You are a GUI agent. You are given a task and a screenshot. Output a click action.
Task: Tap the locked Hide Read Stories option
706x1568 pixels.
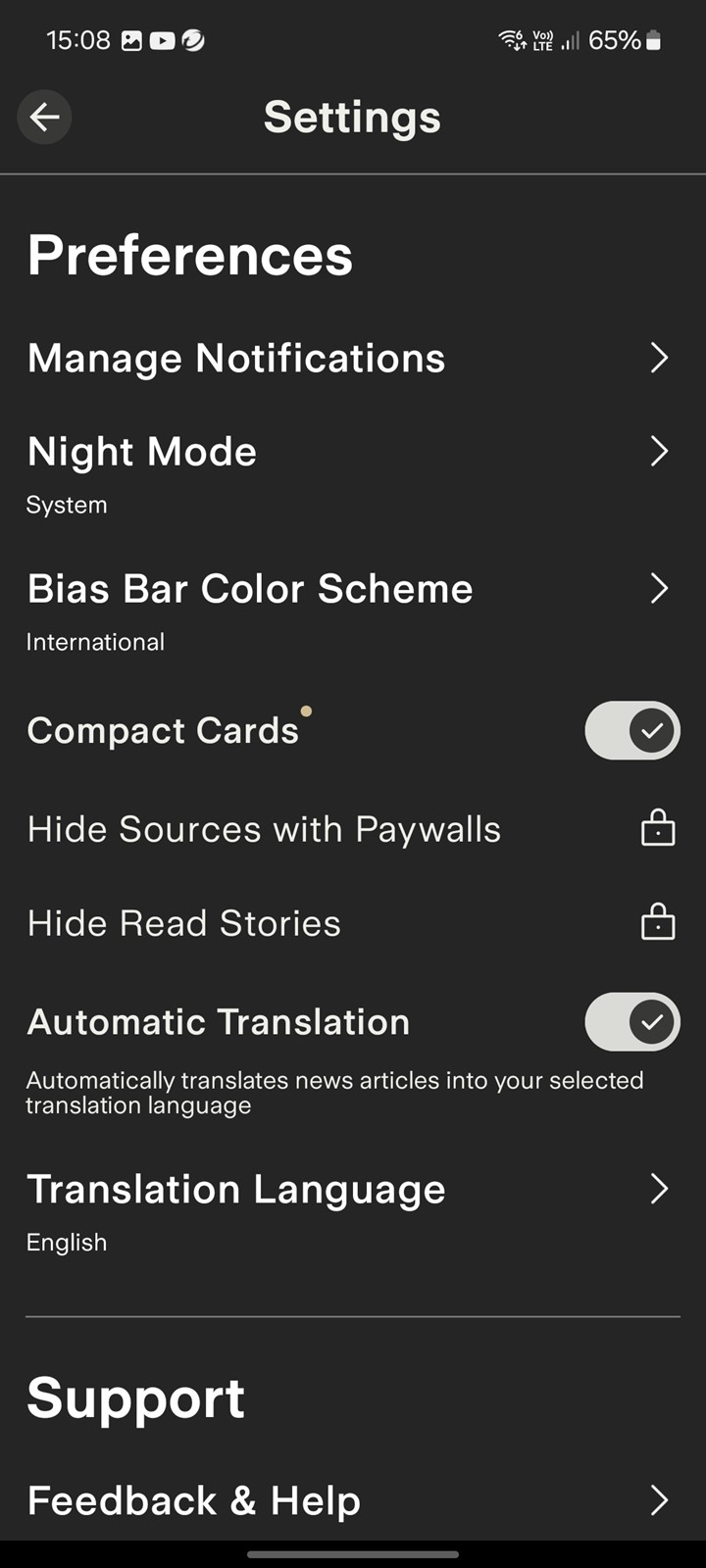pos(353,923)
